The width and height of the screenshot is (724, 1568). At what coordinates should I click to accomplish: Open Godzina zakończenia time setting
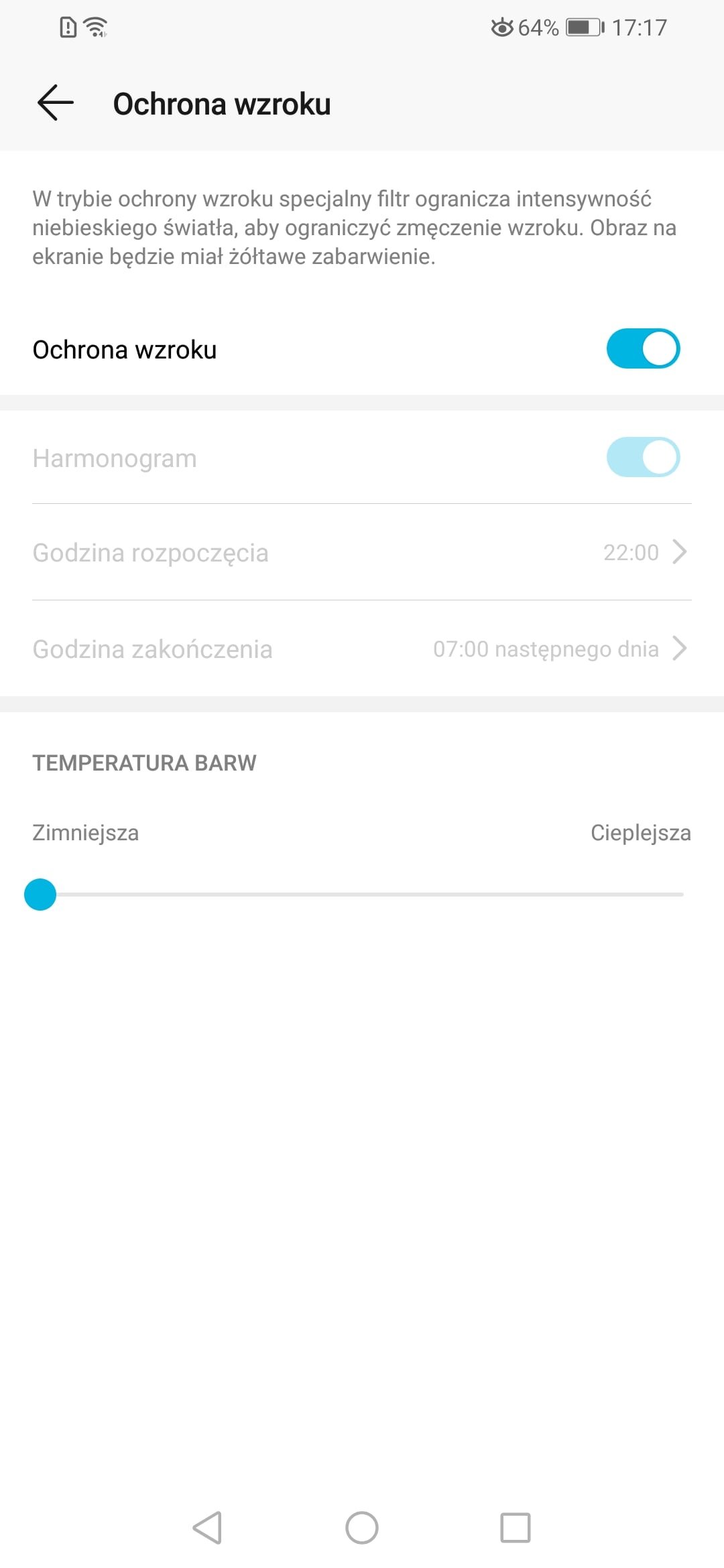(362, 649)
